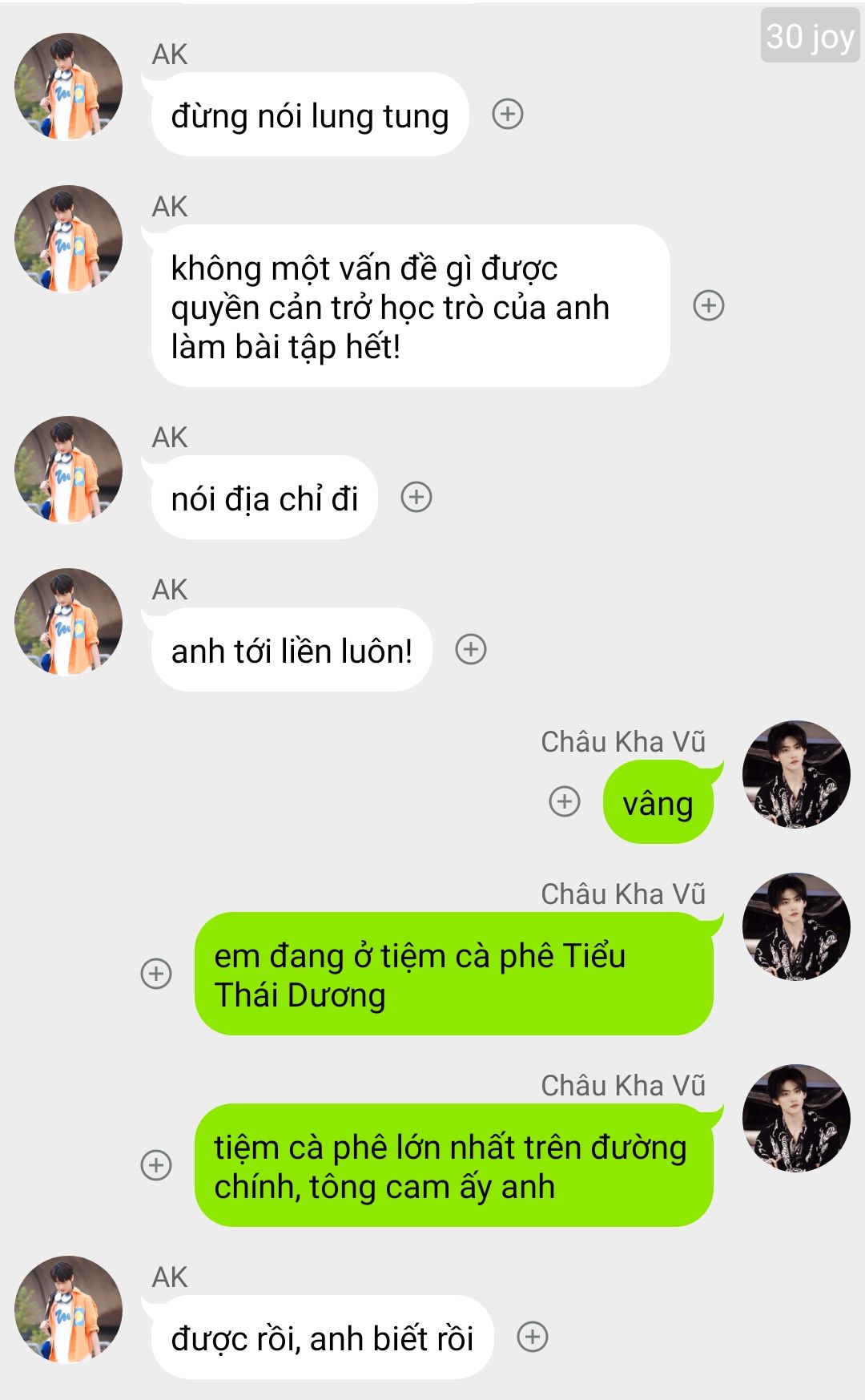Tap plus icon beside "không một vấn đề" message
Screen dimensions: 865x1400
(708, 305)
